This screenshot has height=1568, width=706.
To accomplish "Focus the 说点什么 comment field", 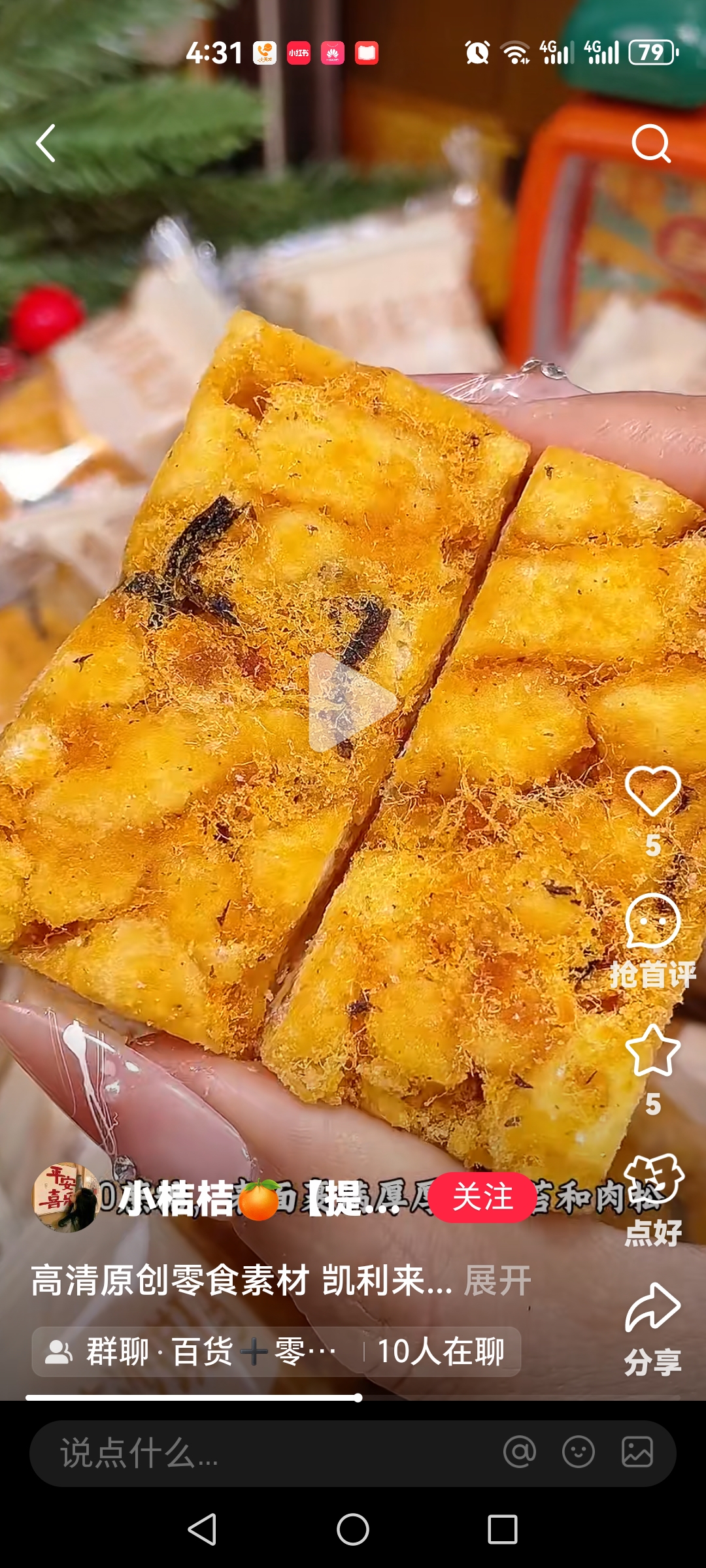I will 261,1454.
